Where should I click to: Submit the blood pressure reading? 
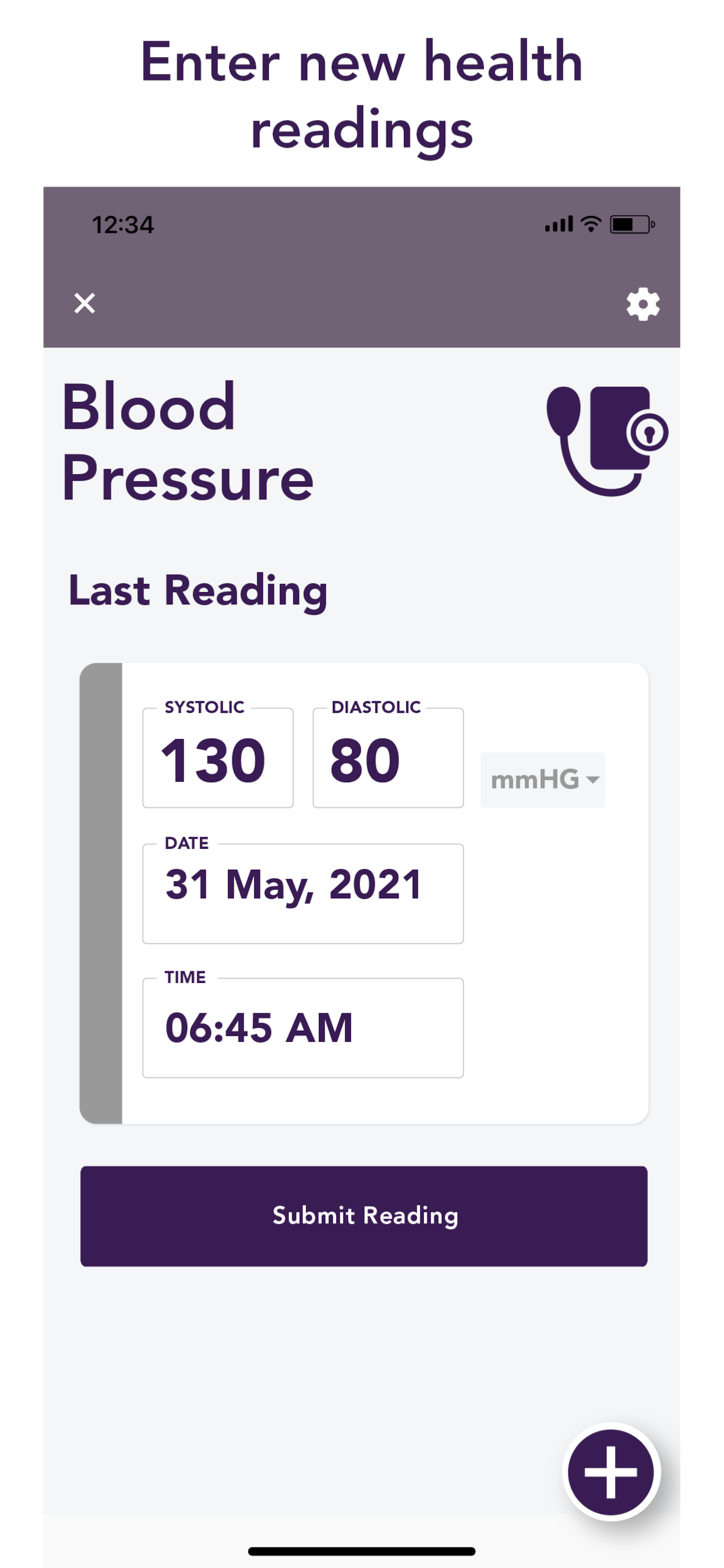363,1216
